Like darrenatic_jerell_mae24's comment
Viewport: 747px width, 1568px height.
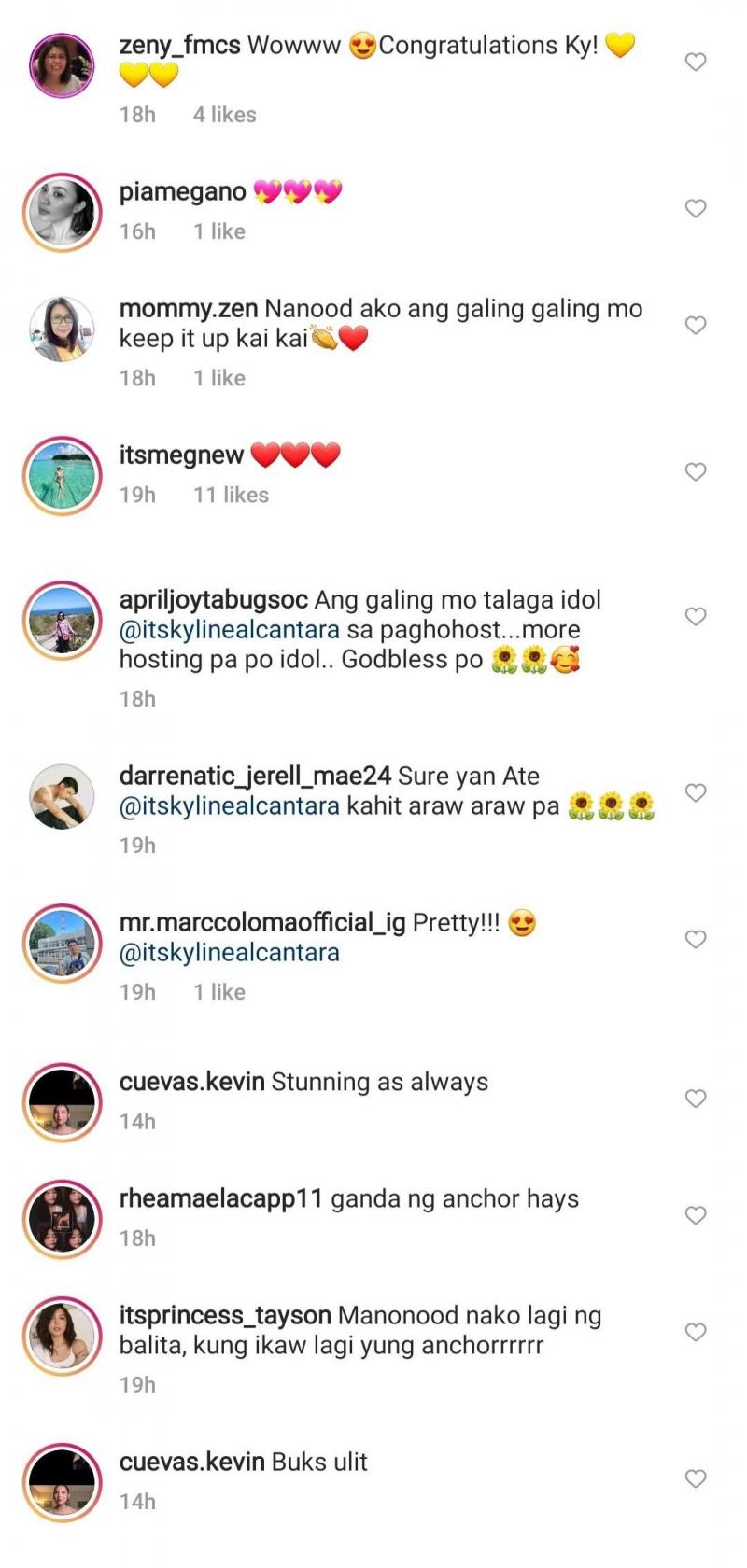(x=696, y=792)
